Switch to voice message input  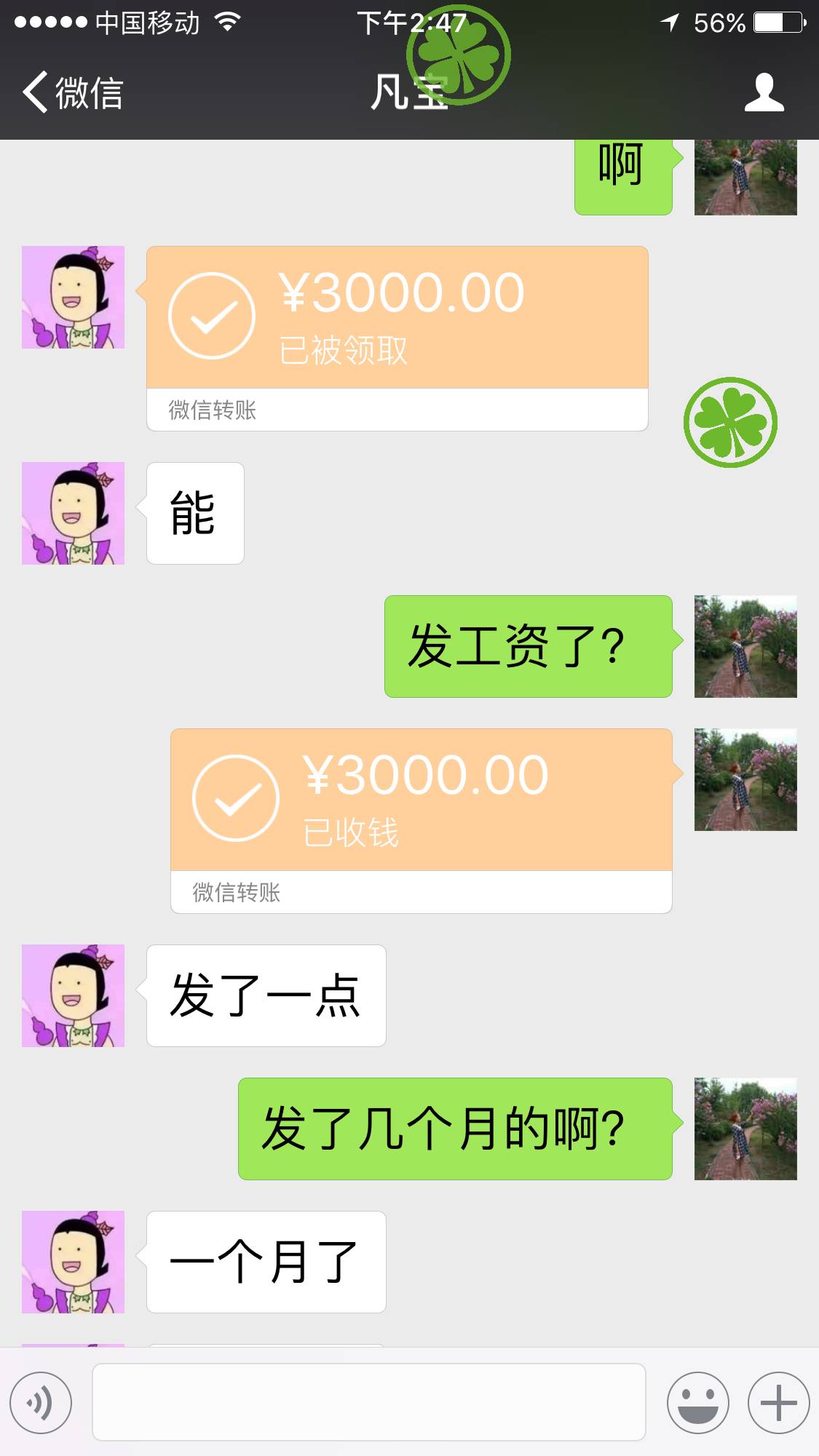tap(41, 1402)
